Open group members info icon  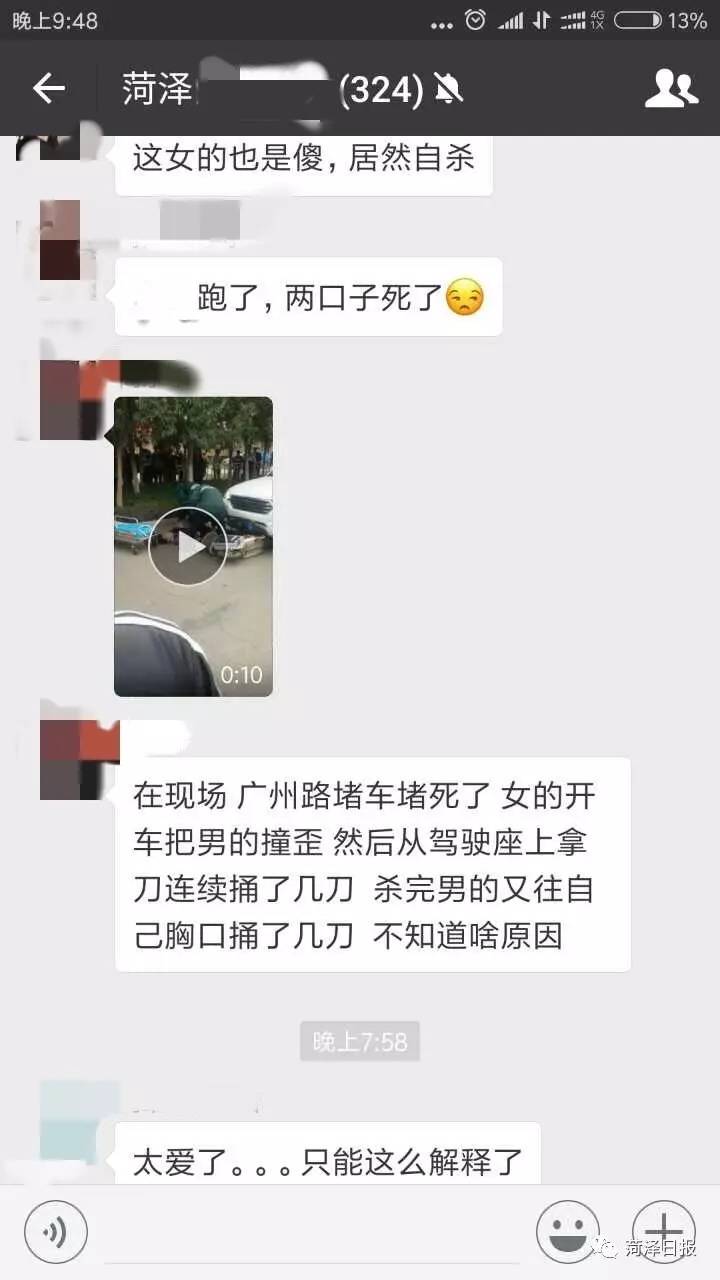[671, 89]
